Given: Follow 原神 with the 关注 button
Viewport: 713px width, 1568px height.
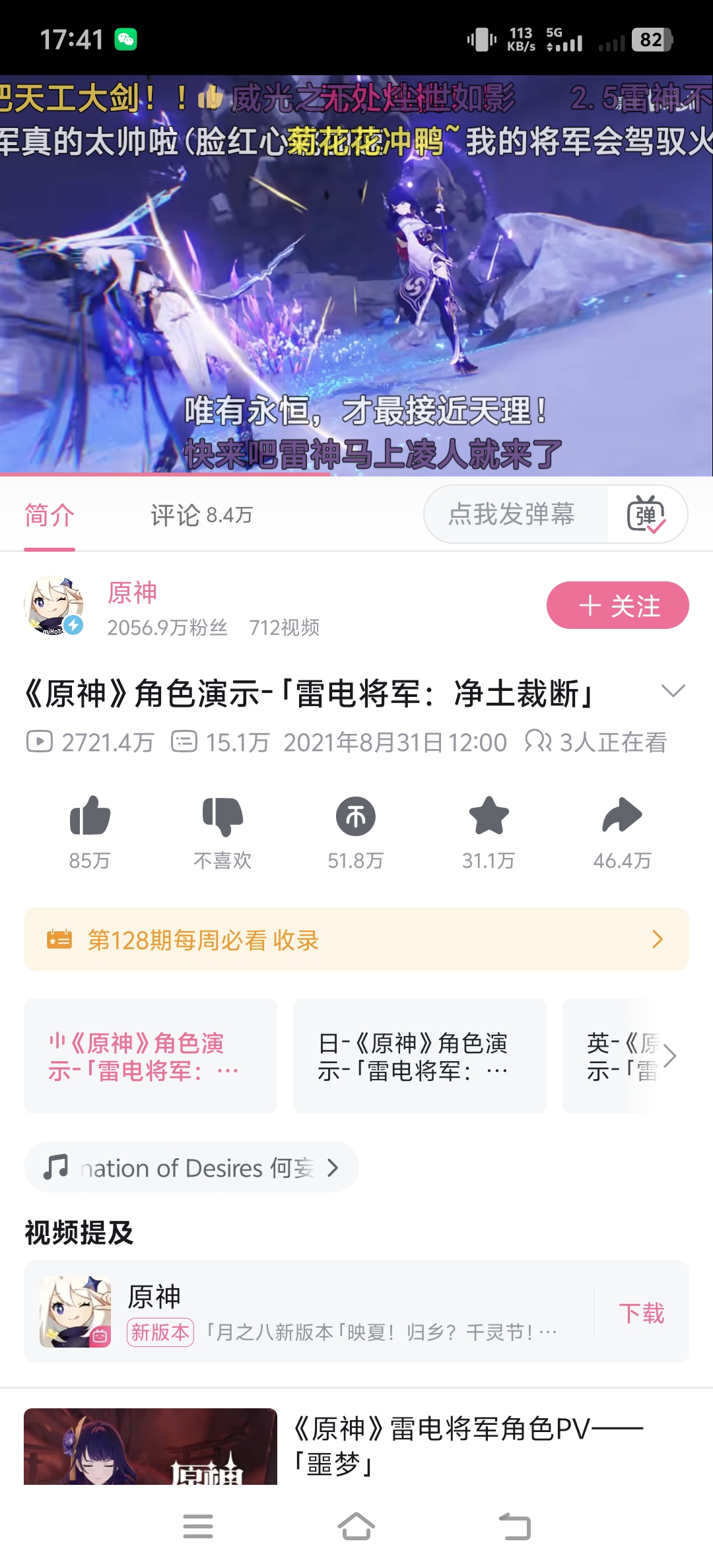Looking at the screenshot, I should click(x=617, y=605).
